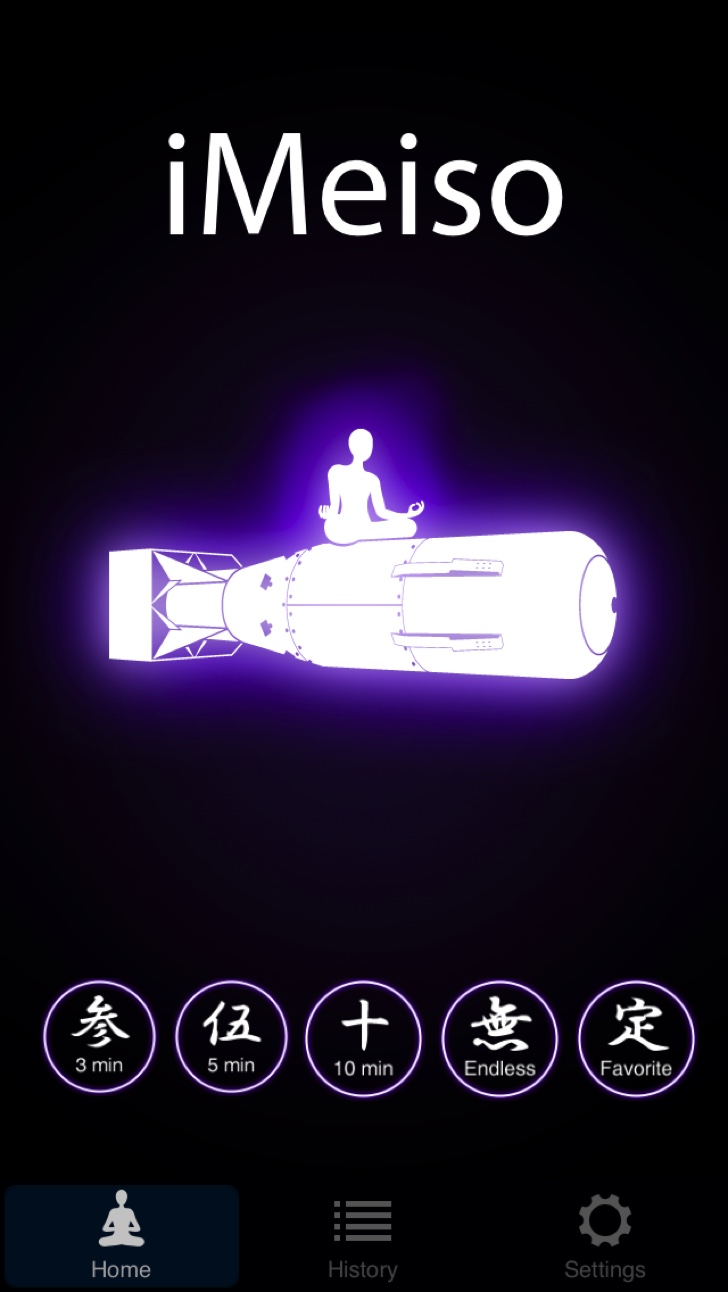Select the 10 min session button
This screenshot has width=728, height=1292.
coord(363,1037)
